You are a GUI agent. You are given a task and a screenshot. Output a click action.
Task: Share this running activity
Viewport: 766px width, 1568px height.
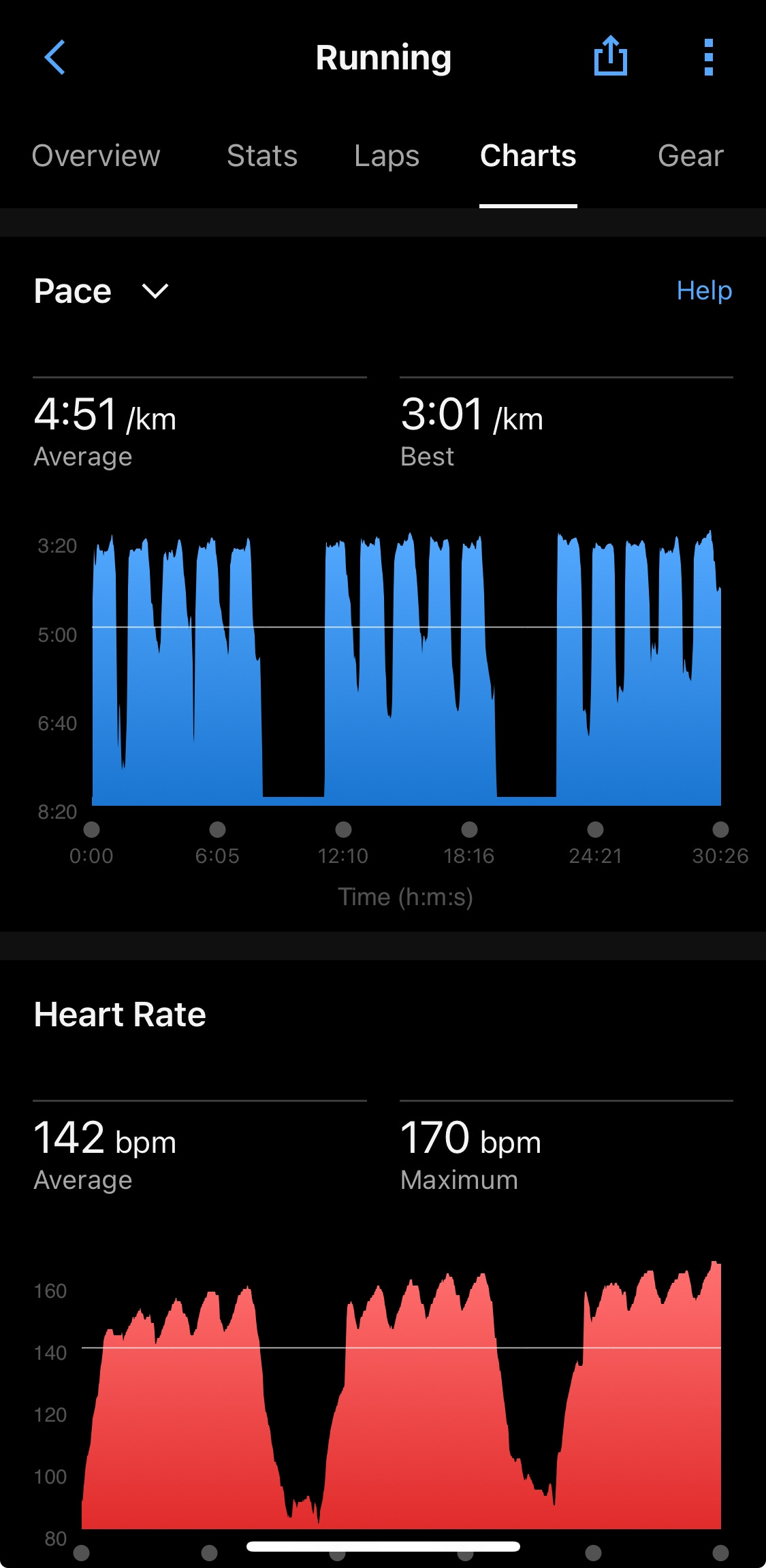click(611, 56)
